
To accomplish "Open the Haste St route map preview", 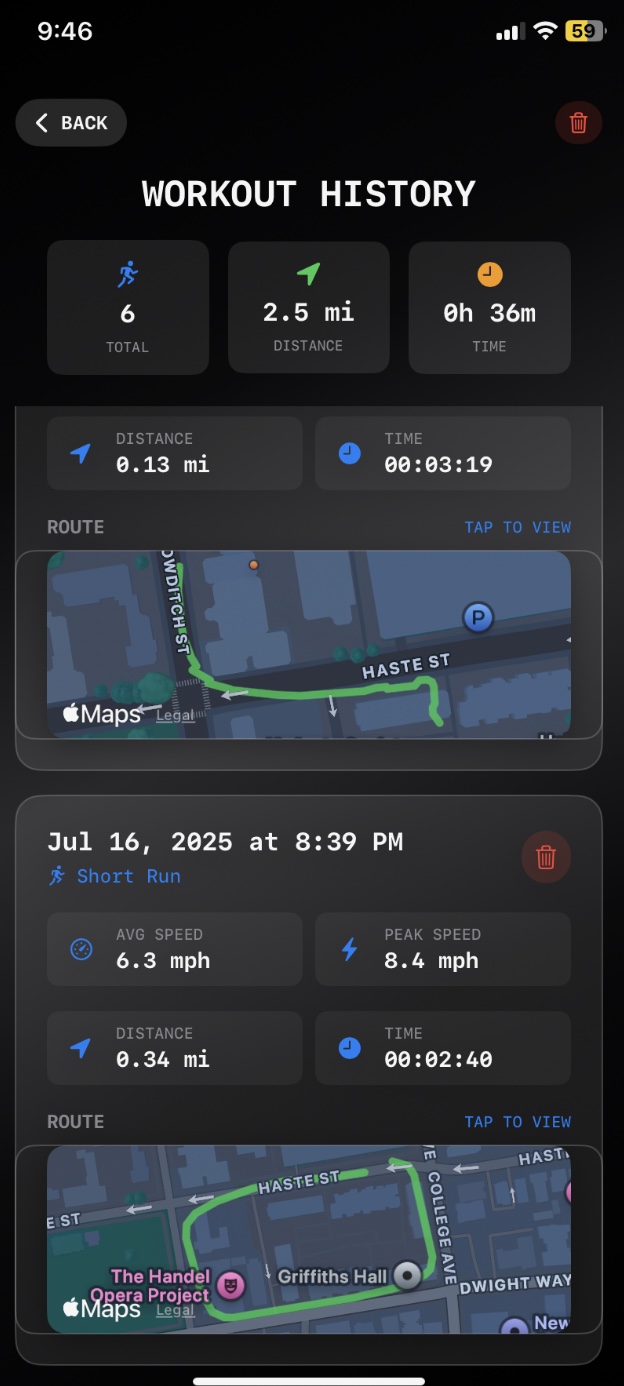I will coord(309,645).
